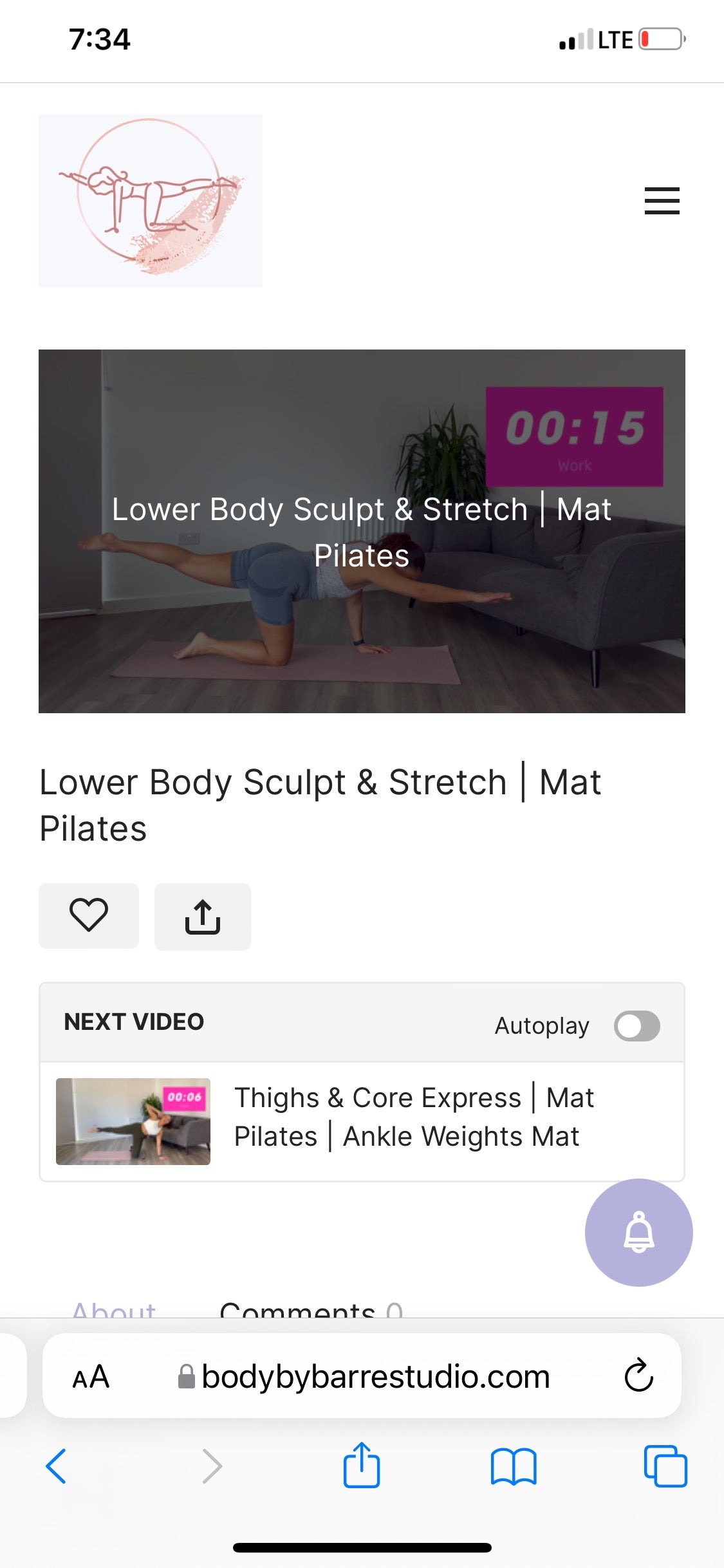Viewport: 724px width, 1568px height.
Task: Switch to the Comments tab
Action: [x=310, y=1309]
